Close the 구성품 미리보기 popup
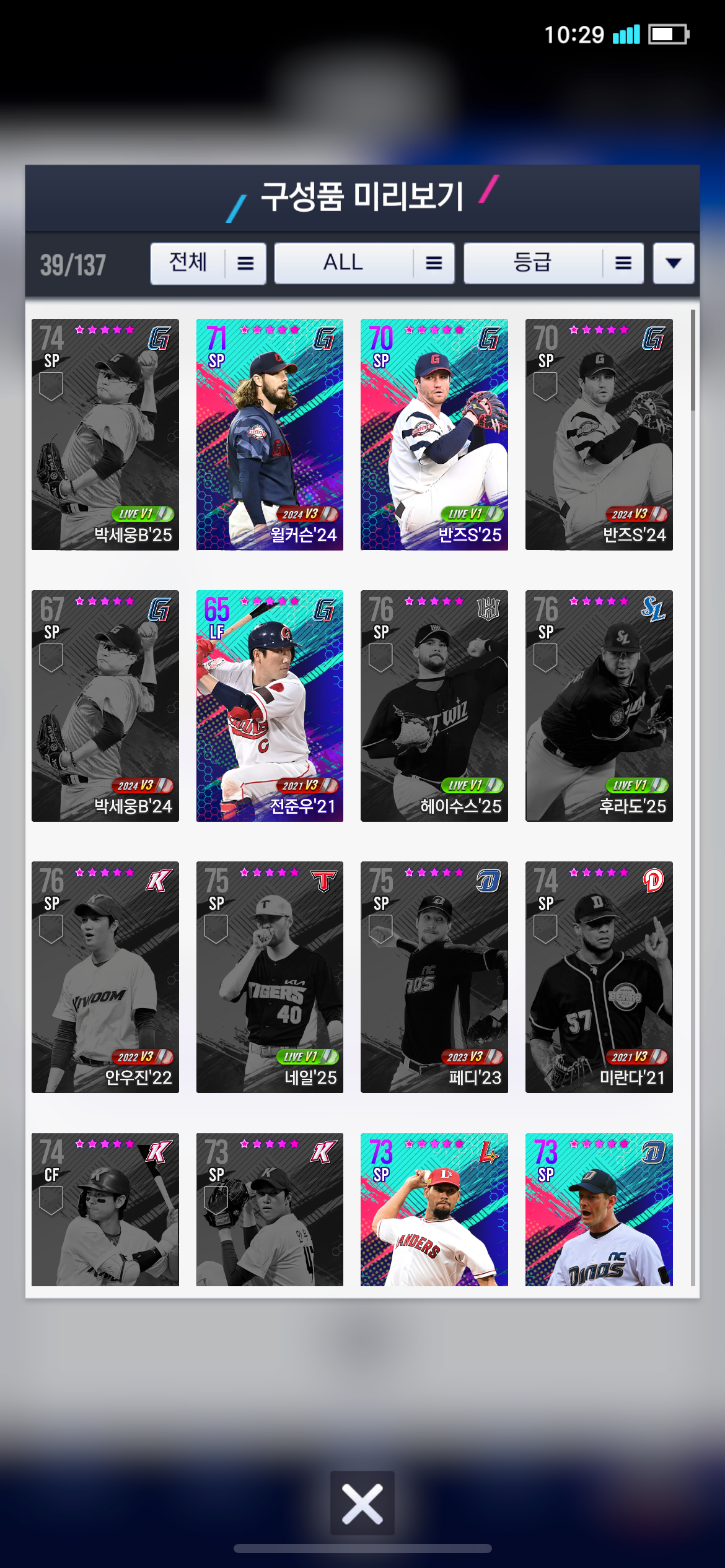 (x=362, y=1503)
